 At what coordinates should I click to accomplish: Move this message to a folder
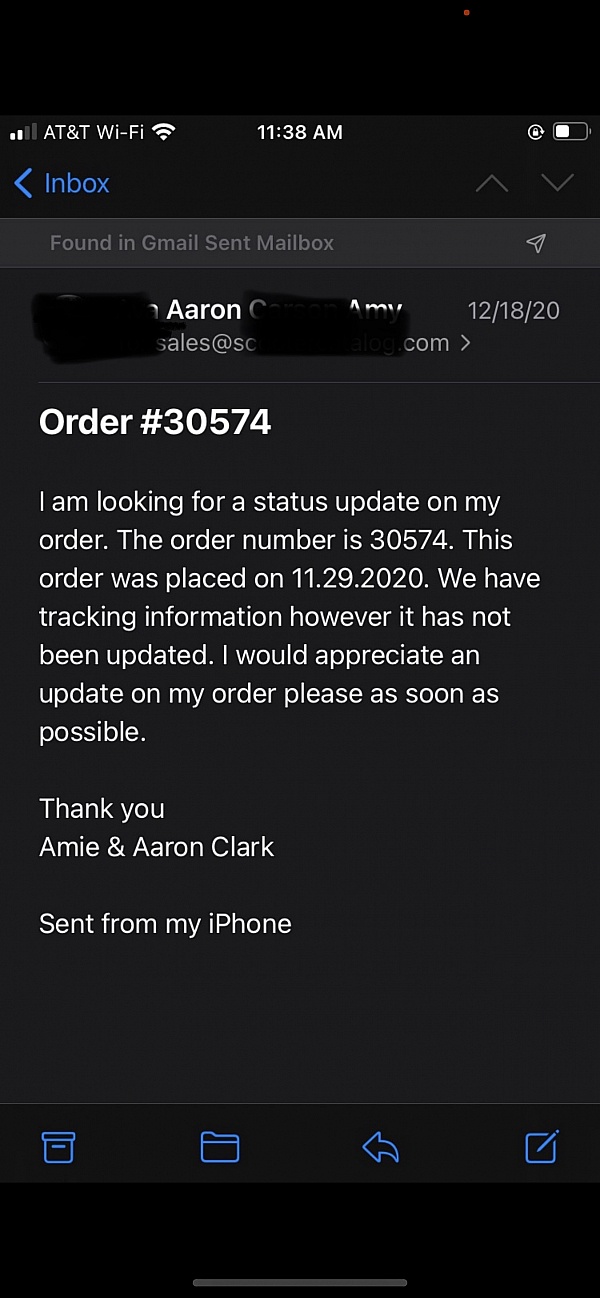(220, 1146)
